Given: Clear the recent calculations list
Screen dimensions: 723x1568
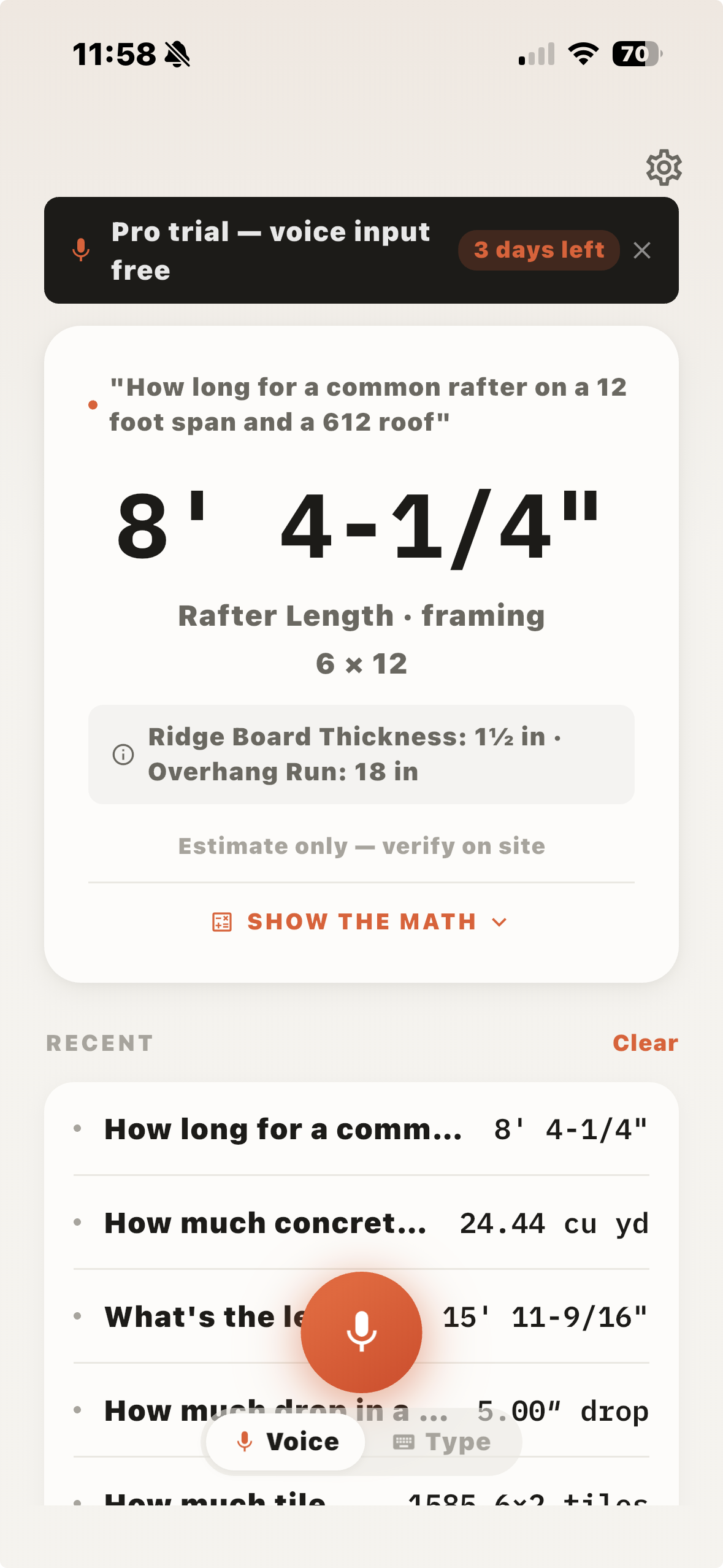Looking at the screenshot, I should coord(645,1042).
